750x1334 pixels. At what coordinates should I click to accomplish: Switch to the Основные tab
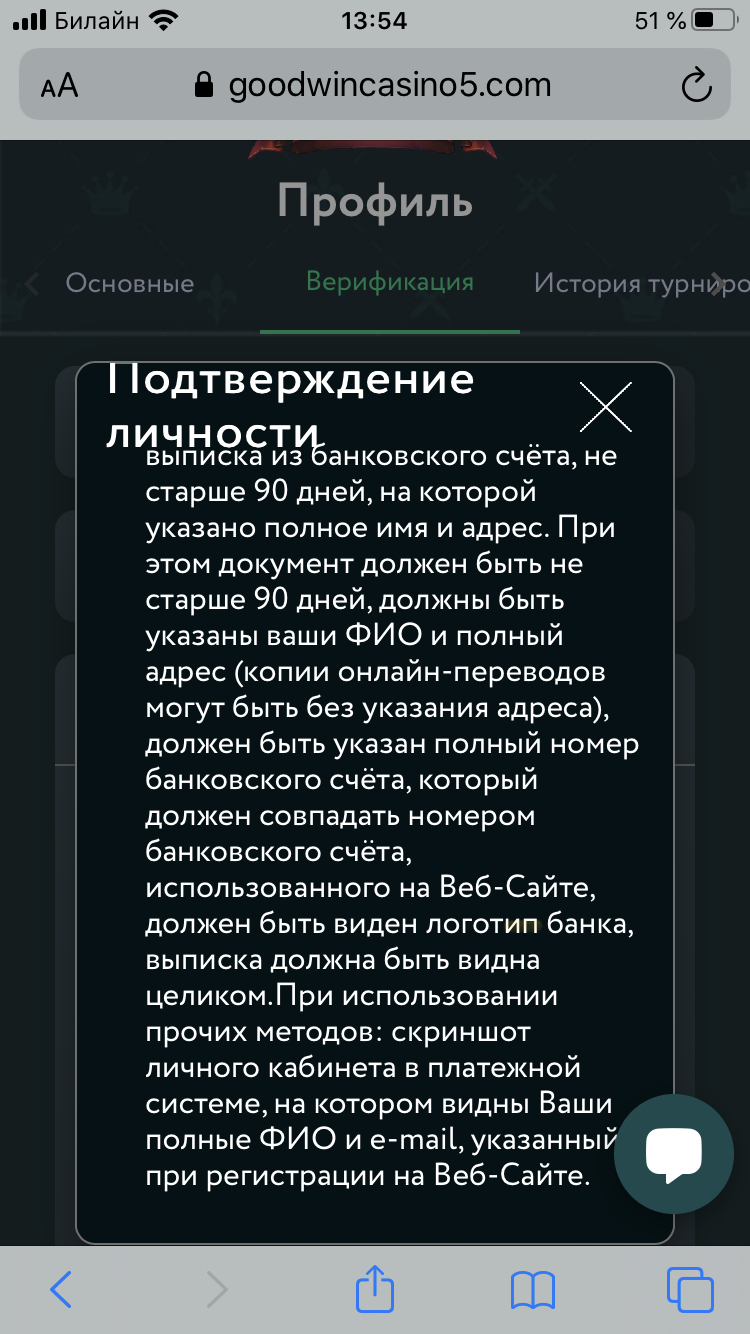(130, 283)
